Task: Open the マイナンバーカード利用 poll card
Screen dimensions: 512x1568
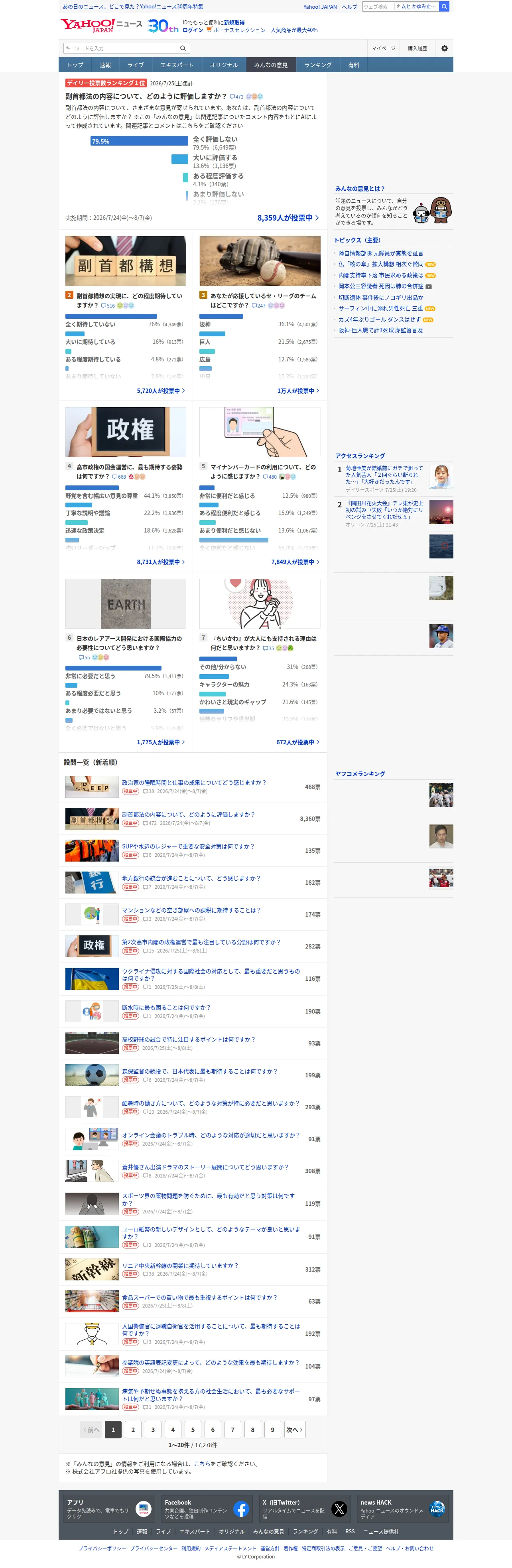Action: (x=260, y=472)
